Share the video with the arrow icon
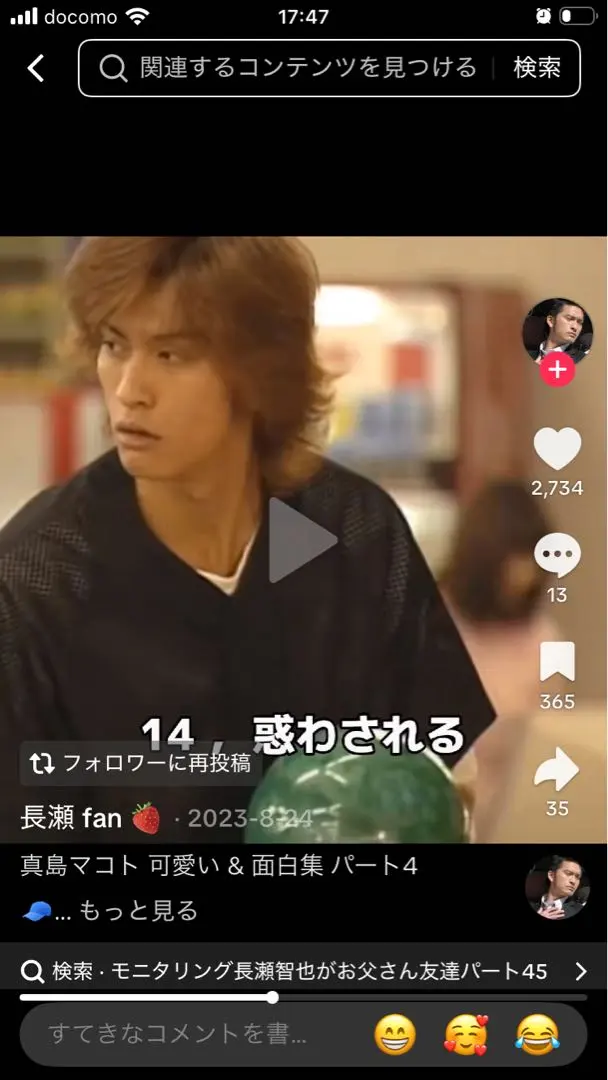Viewport: 608px width, 1080px height. (x=557, y=771)
